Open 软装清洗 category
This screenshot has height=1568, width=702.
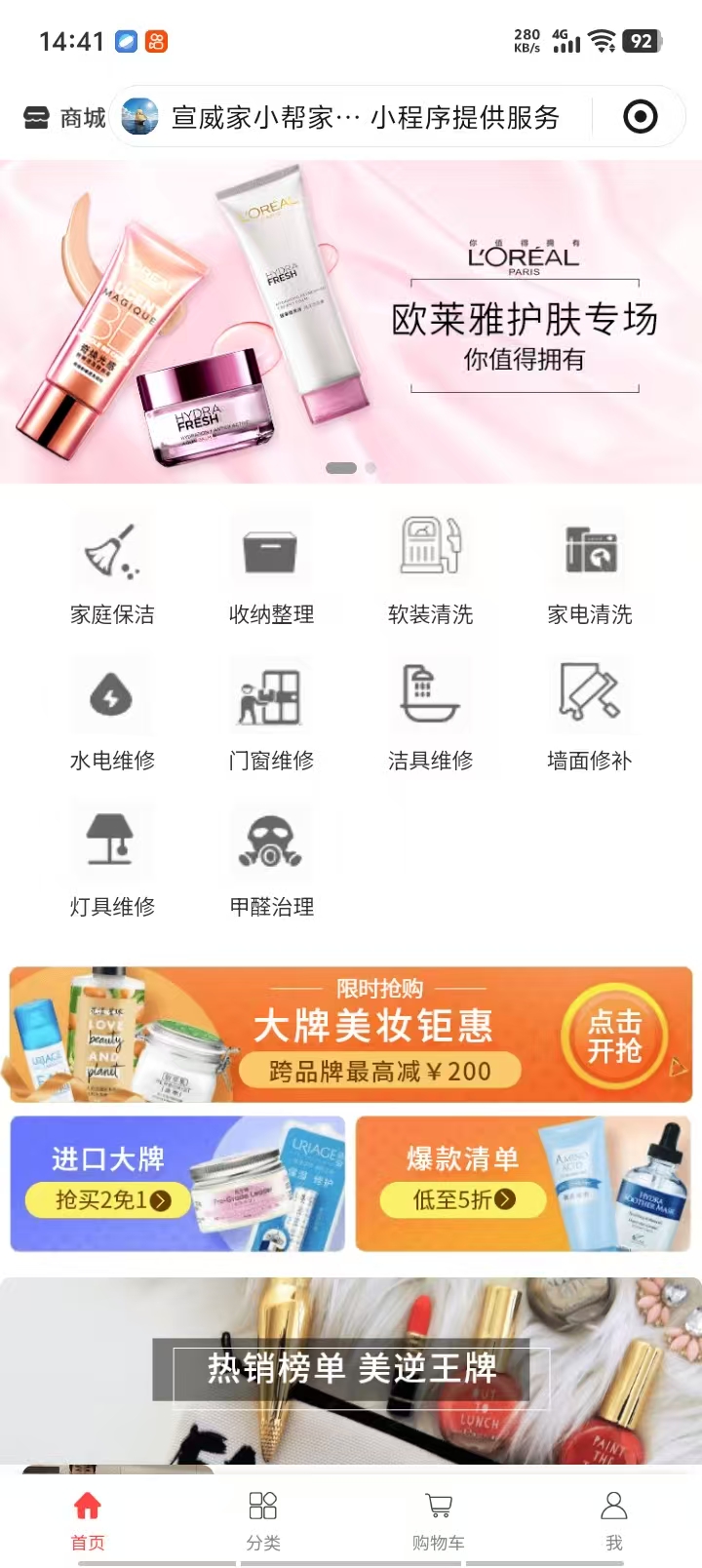coord(430,570)
